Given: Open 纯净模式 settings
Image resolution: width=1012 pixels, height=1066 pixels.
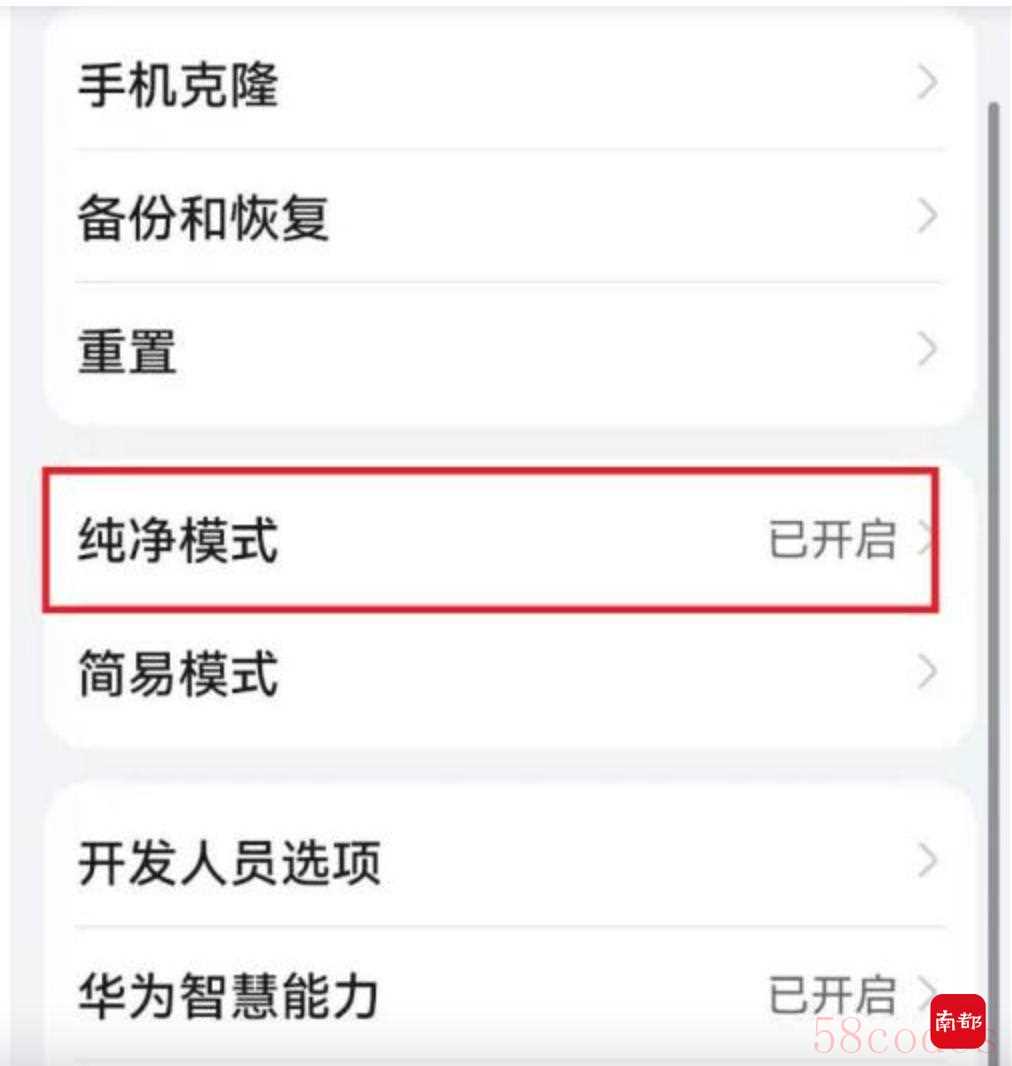Looking at the screenshot, I should (x=490, y=541).
